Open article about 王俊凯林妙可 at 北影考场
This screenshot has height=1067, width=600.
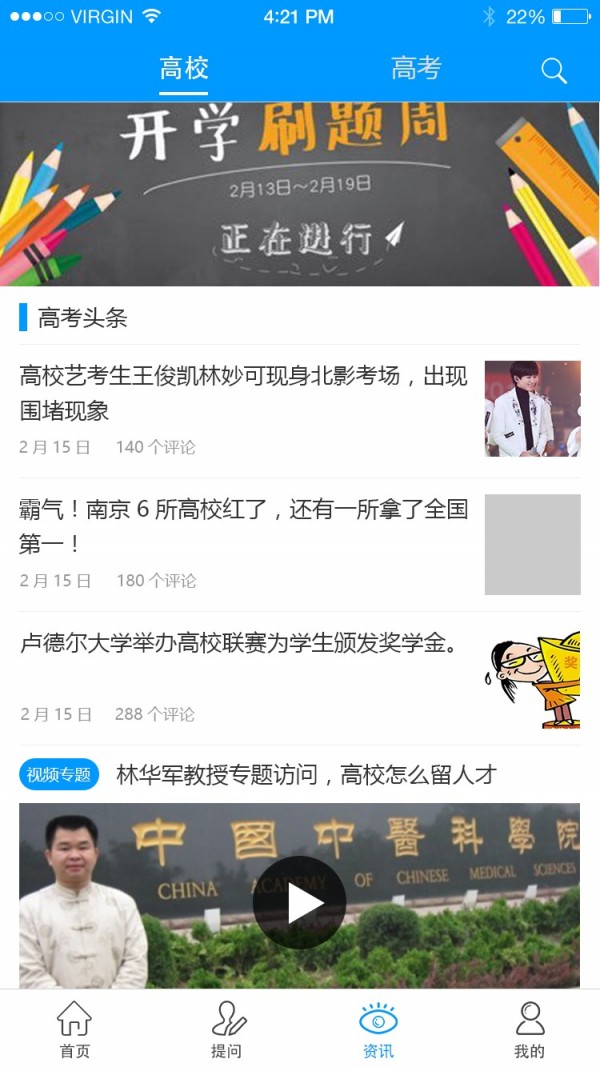pyautogui.click(x=243, y=393)
